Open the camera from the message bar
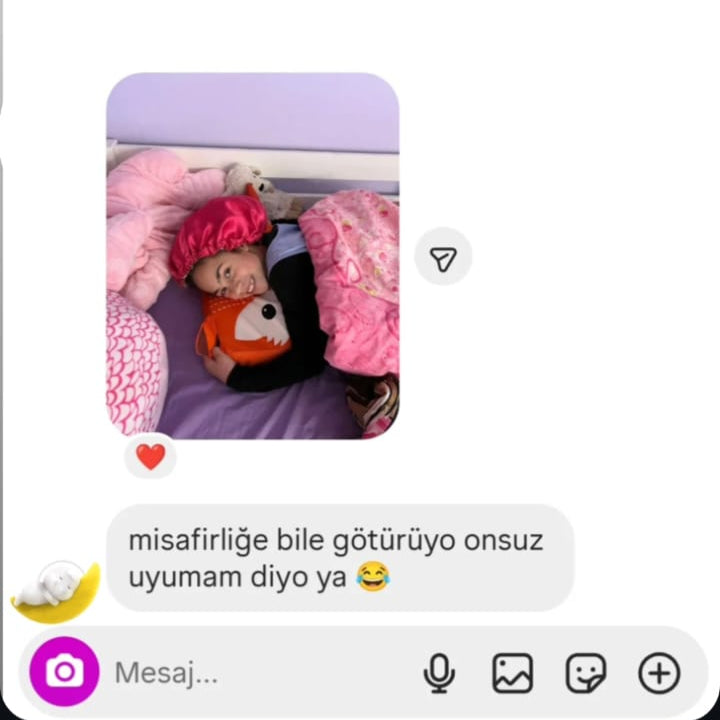The width and height of the screenshot is (720, 720). pyautogui.click(x=65, y=672)
